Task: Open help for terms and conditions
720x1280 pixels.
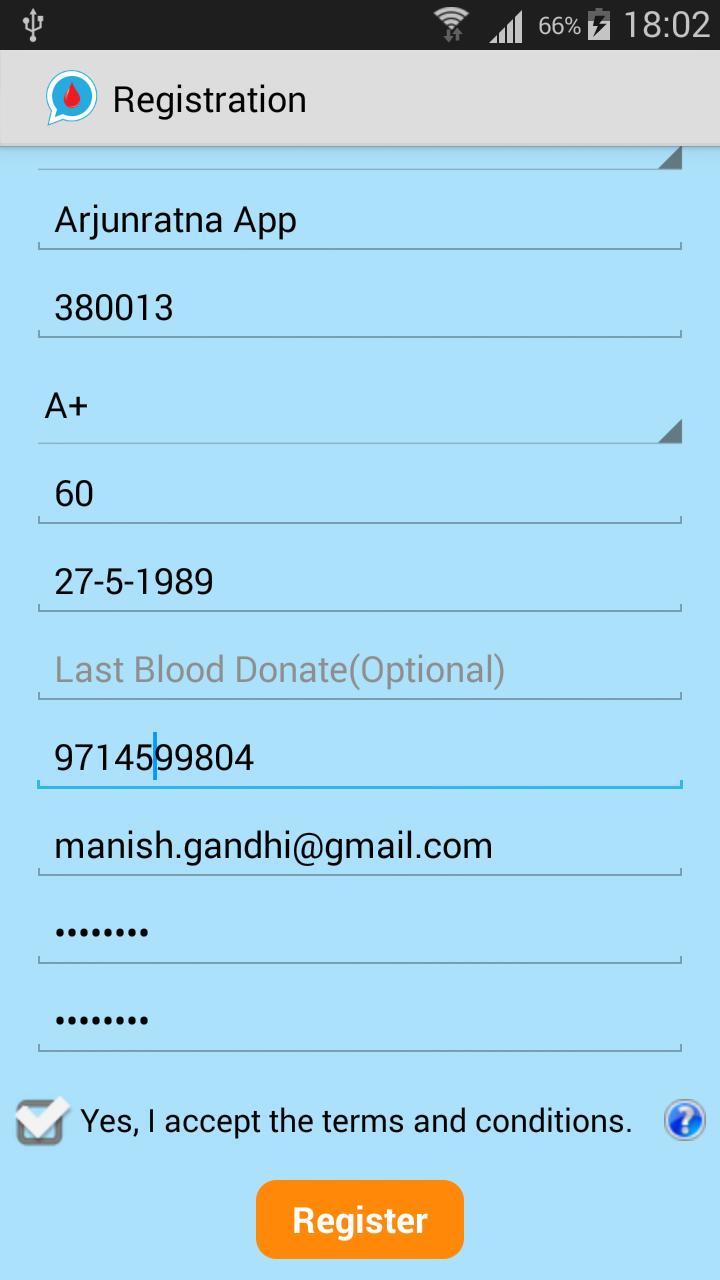Action: pyautogui.click(x=684, y=1121)
